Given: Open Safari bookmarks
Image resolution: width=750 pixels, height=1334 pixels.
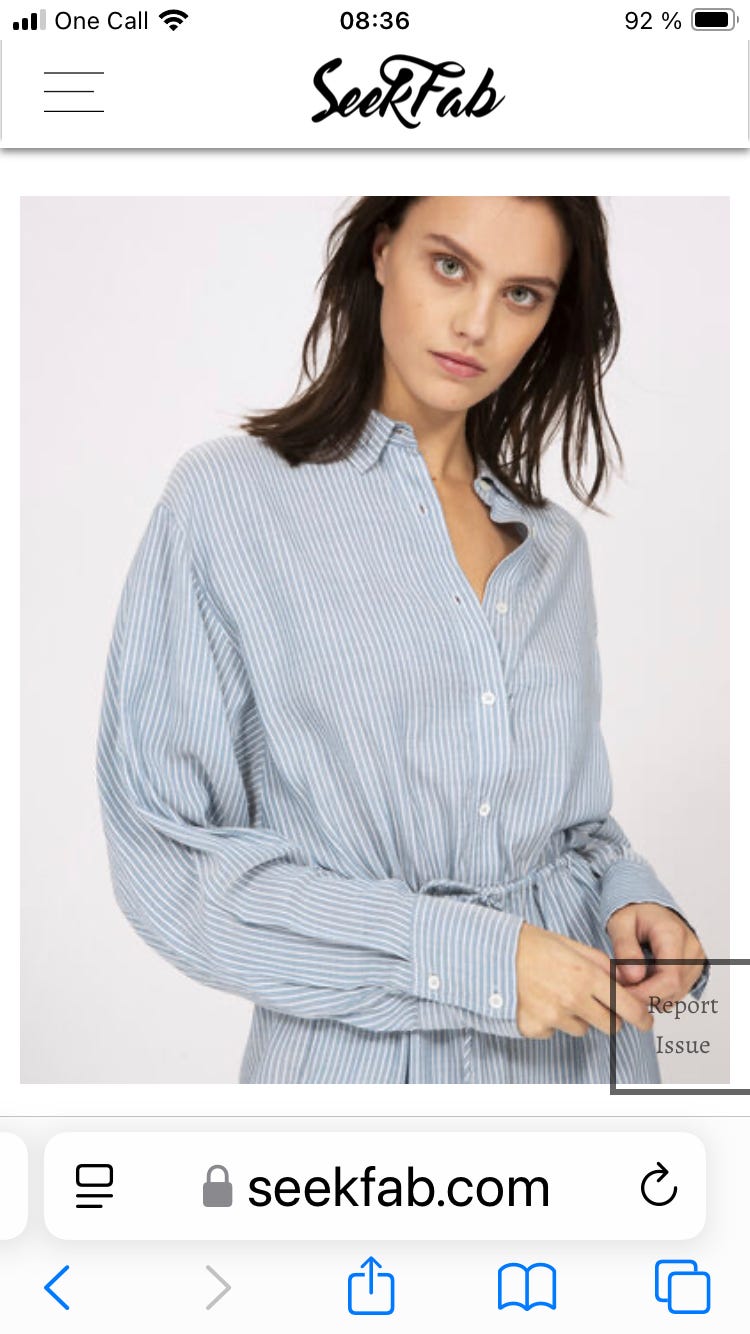Looking at the screenshot, I should pos(527,1287).
